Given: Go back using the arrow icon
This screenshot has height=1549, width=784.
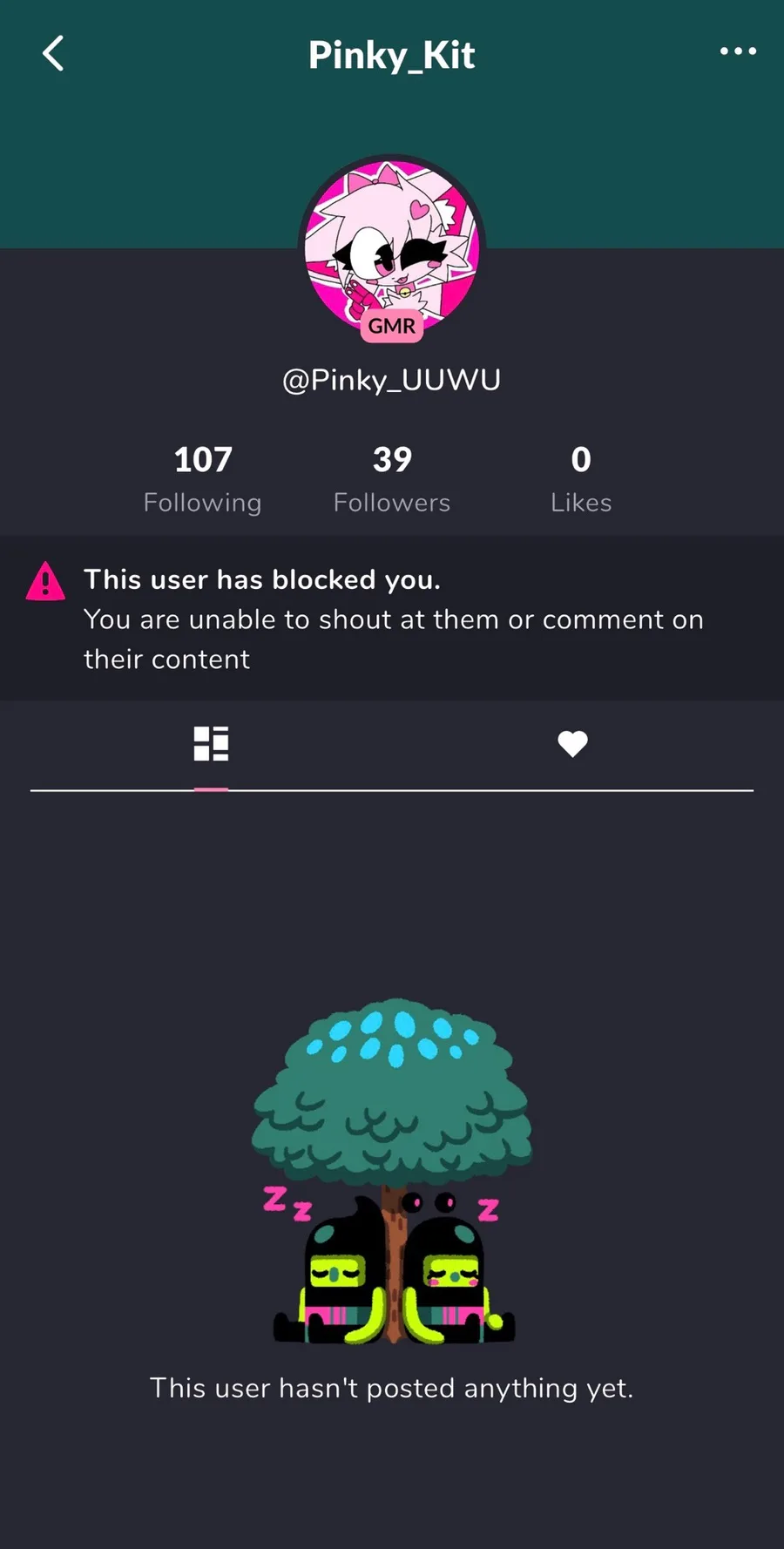Looking at the screenshot, I should tap(54, 54).
